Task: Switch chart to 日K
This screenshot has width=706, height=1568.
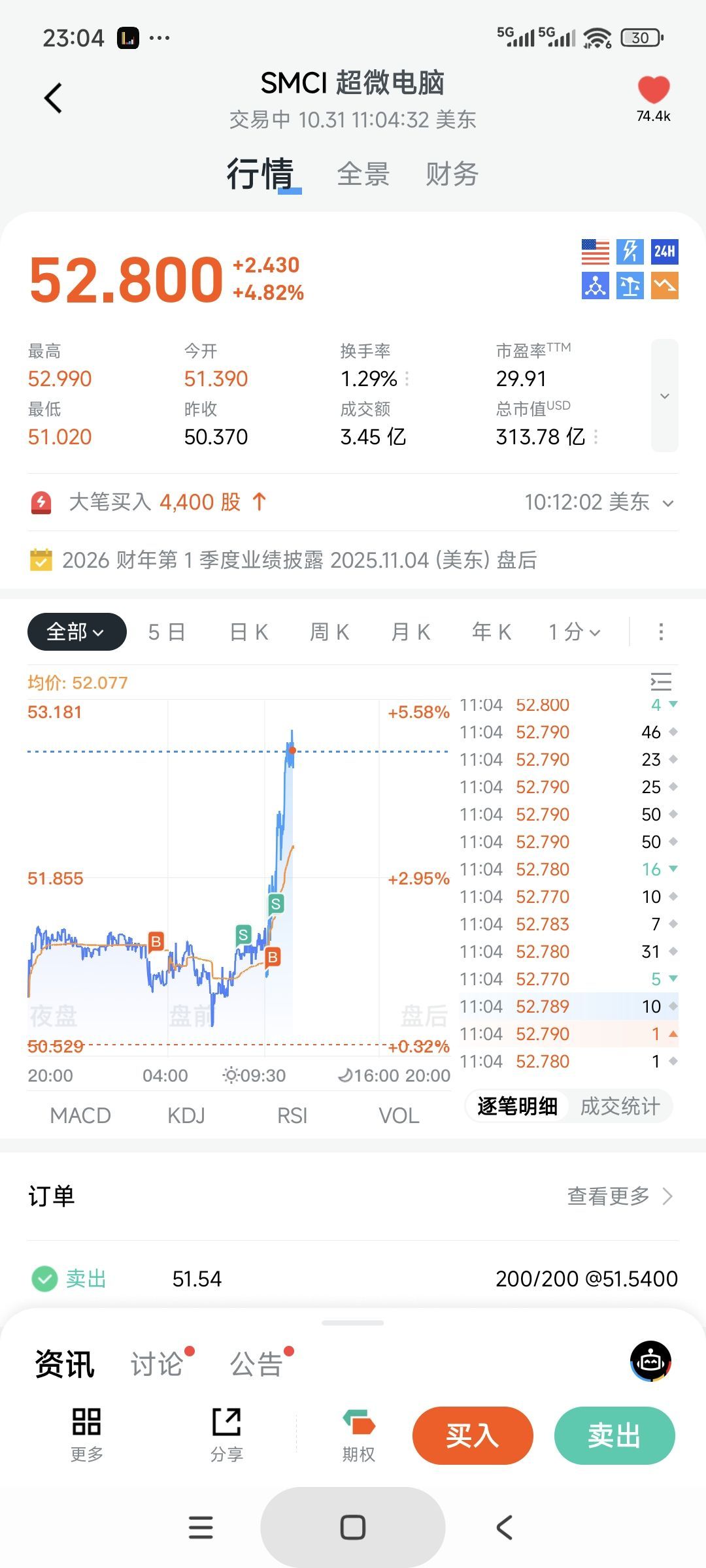Action: coord(249,632)
